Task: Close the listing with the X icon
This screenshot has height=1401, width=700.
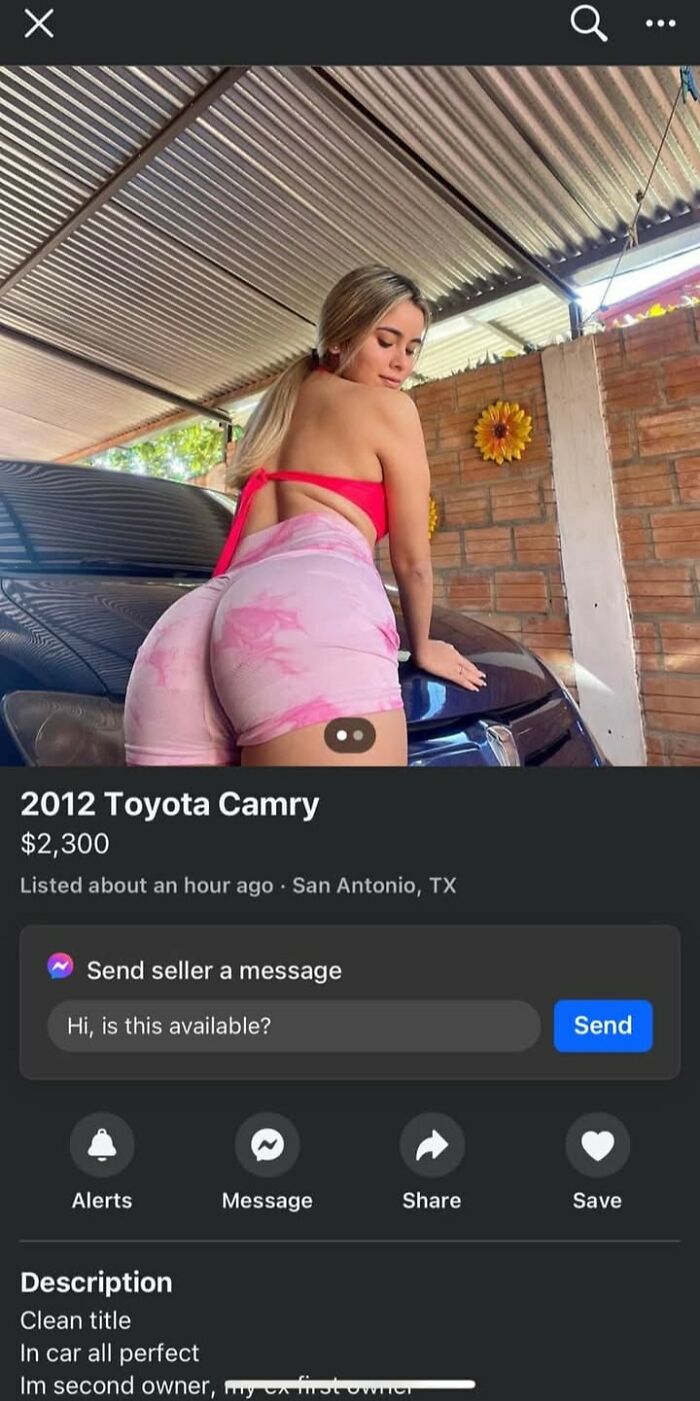Action: [39, 25]
